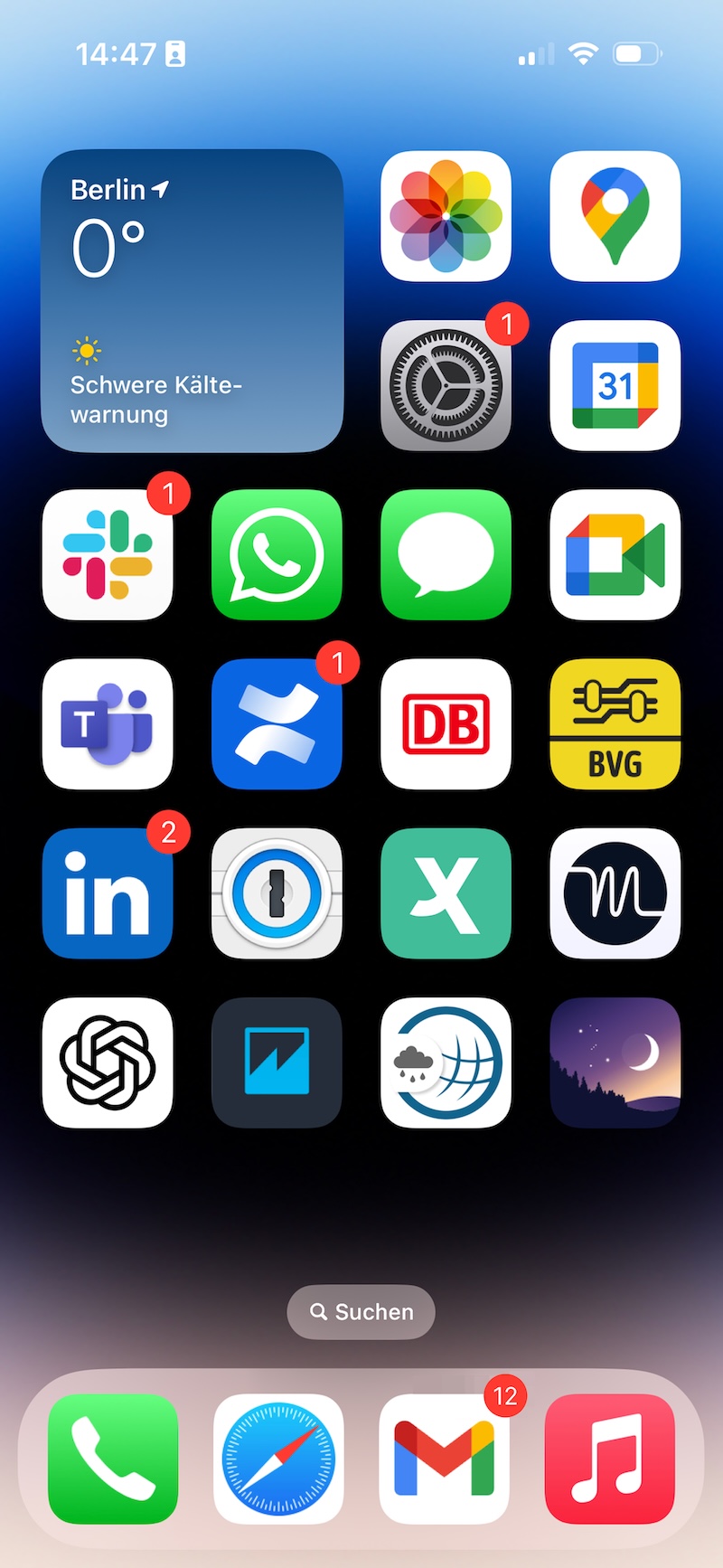
Task: Open Microsoft Teams
Action: [x=108, y=724]
